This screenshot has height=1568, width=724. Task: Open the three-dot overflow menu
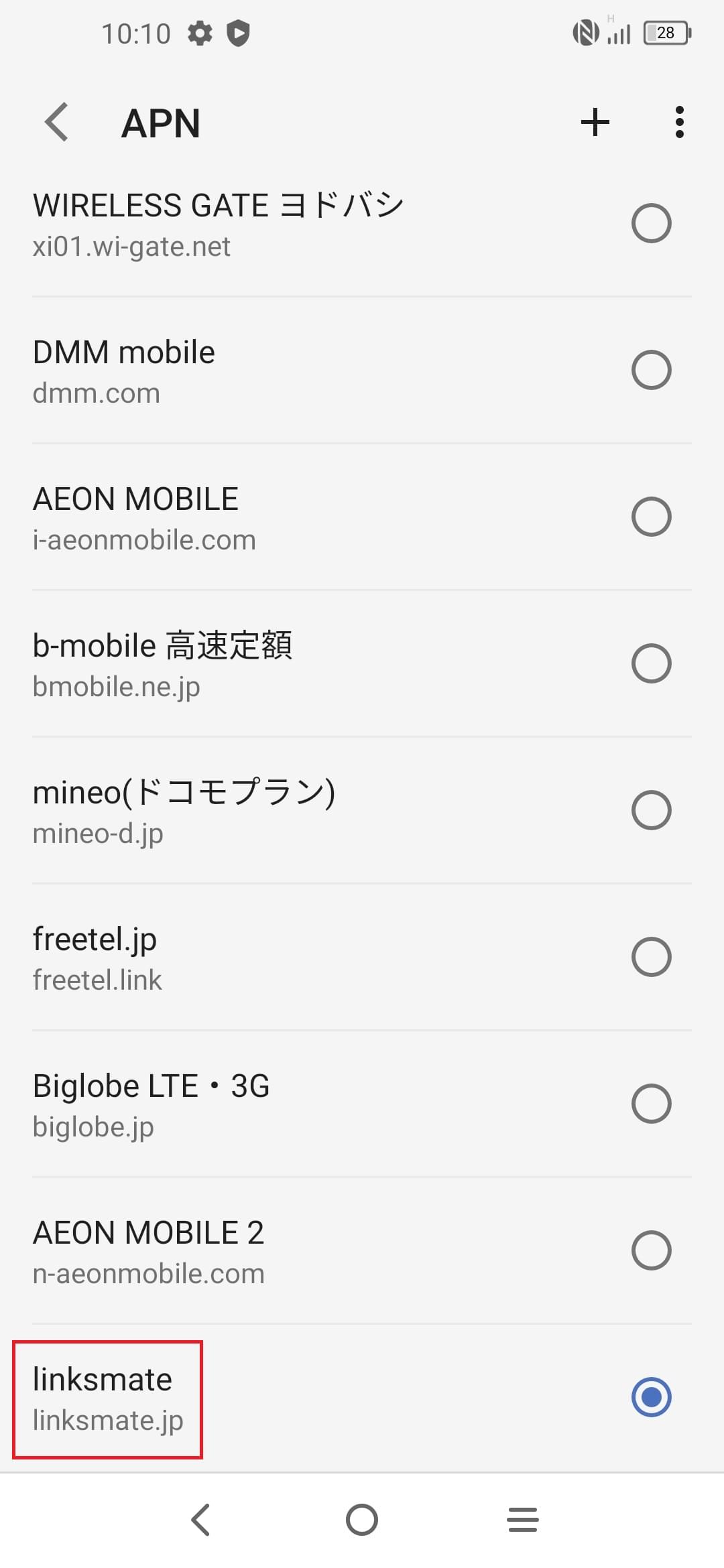(x=679, y=123)
